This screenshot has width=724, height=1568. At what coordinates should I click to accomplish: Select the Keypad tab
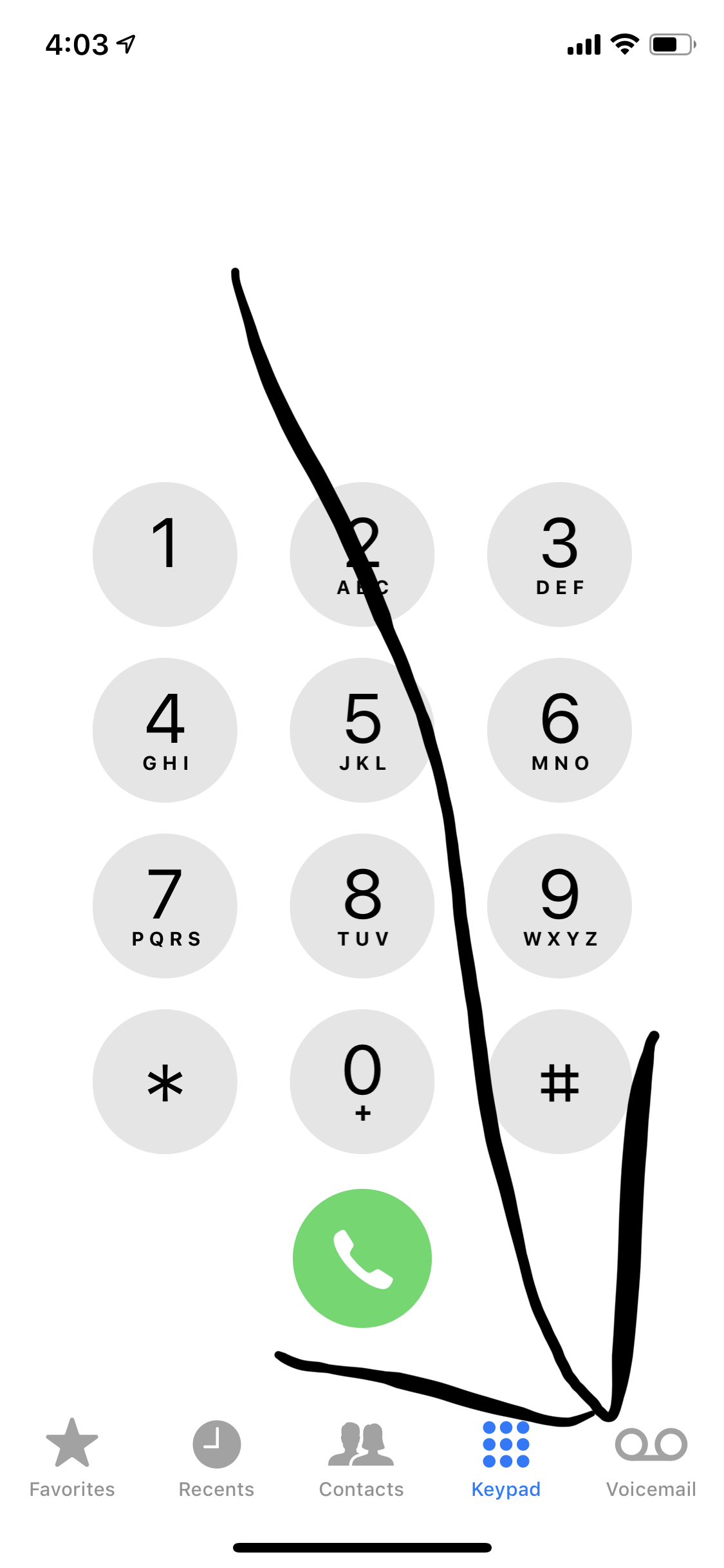pos(506,1459)
